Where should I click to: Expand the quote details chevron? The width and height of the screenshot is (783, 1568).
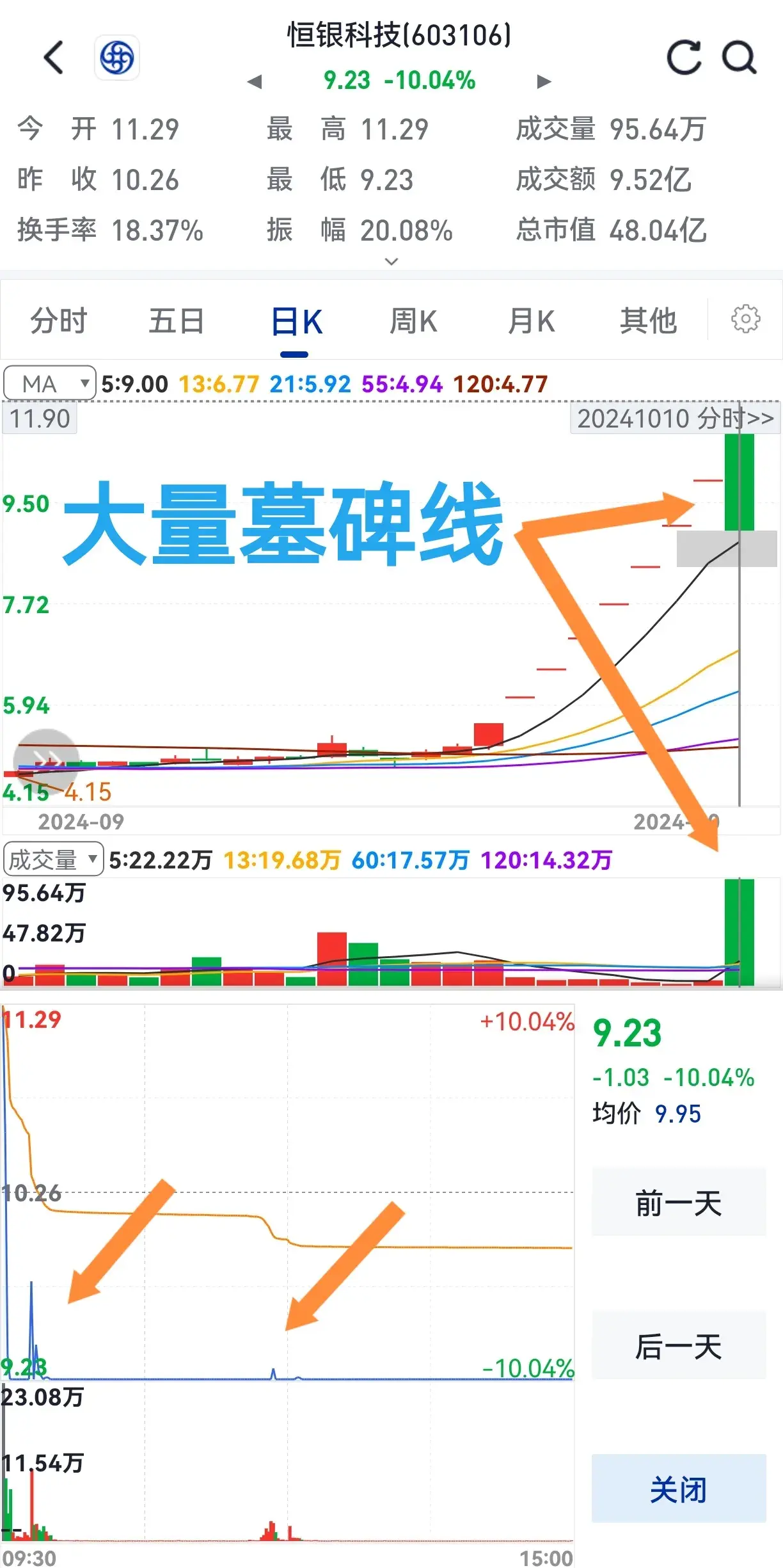point(391,261)
